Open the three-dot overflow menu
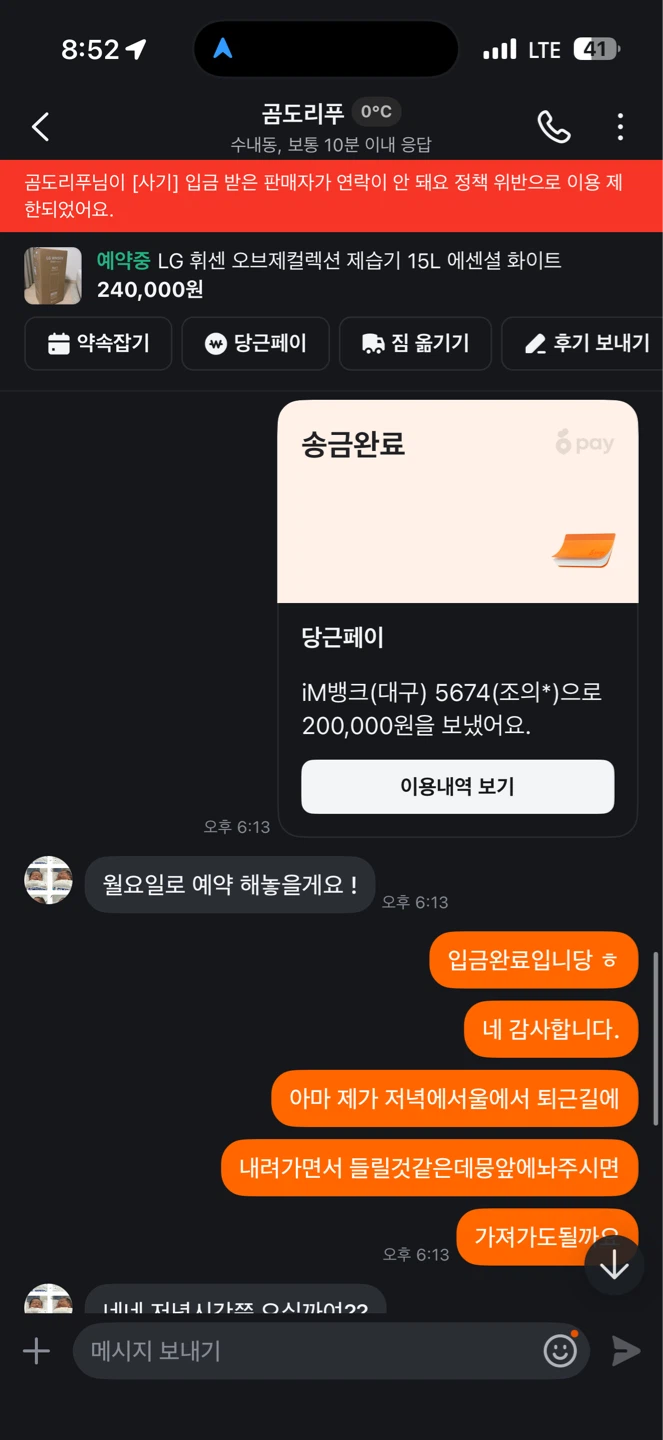This screenshot has width=663, height=1440. pyautogui.click(x=620, y=127)
